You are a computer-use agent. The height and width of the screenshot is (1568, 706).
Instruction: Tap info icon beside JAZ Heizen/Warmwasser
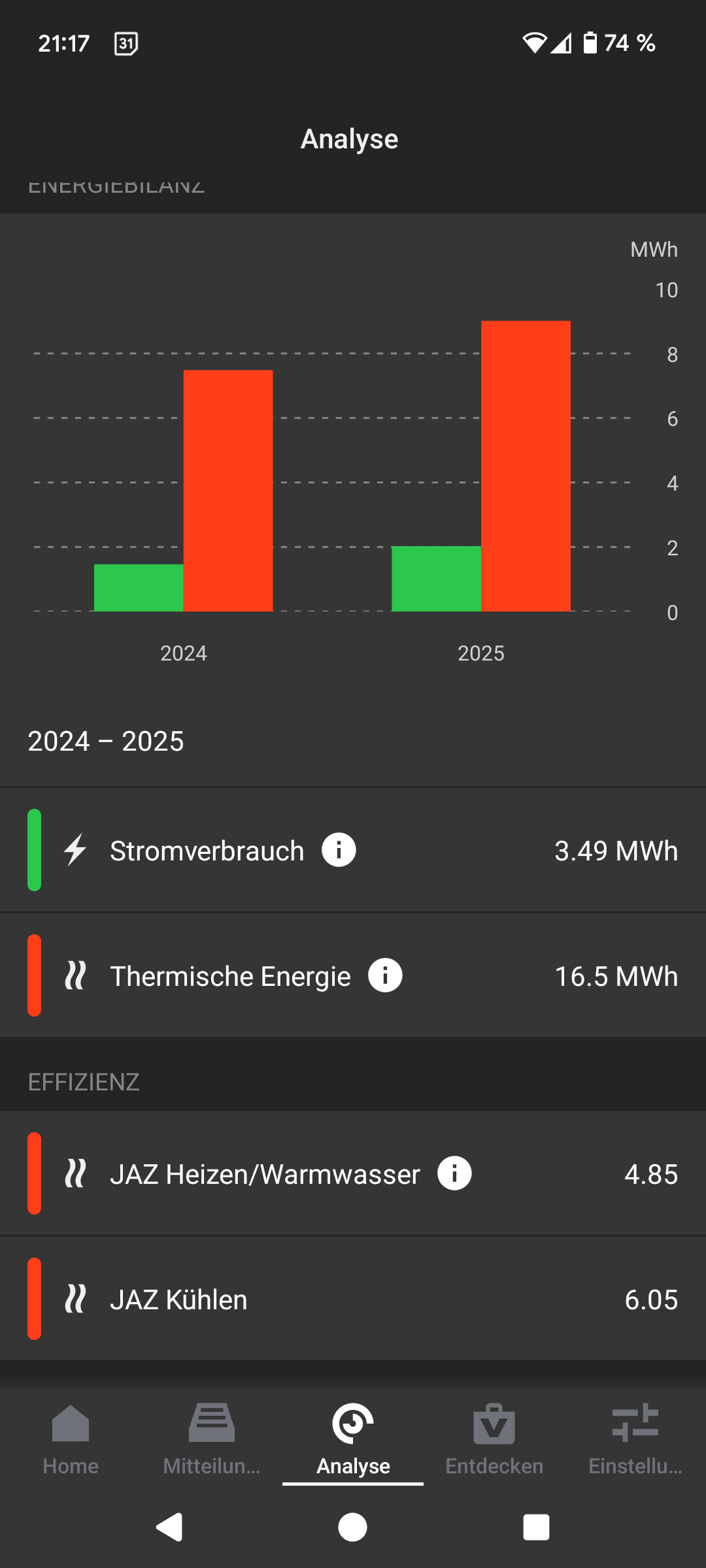coord(454,1173)
